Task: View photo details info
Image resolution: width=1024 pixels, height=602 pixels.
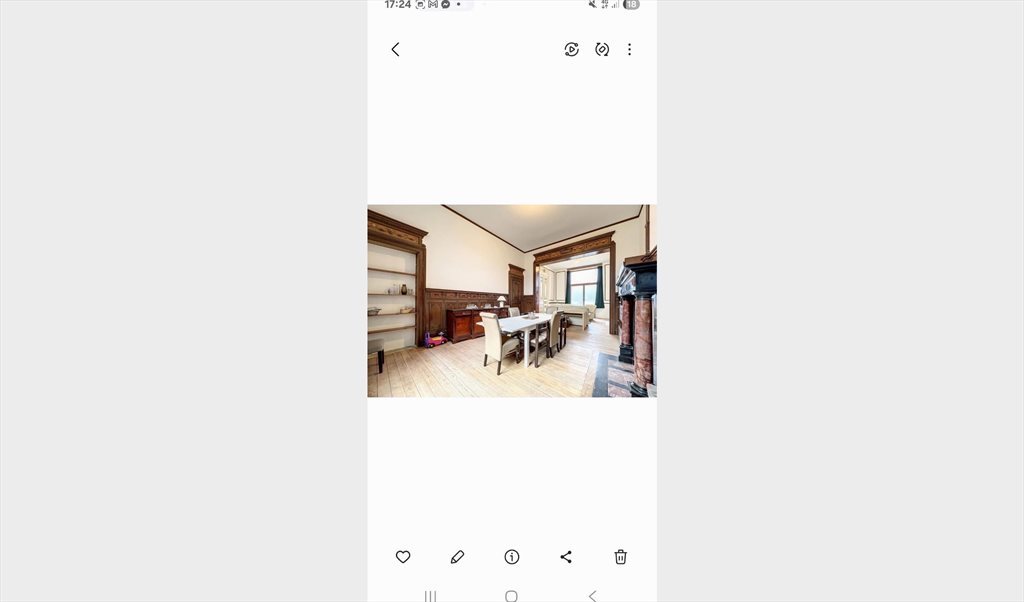Action: click(x=512, y=557)
